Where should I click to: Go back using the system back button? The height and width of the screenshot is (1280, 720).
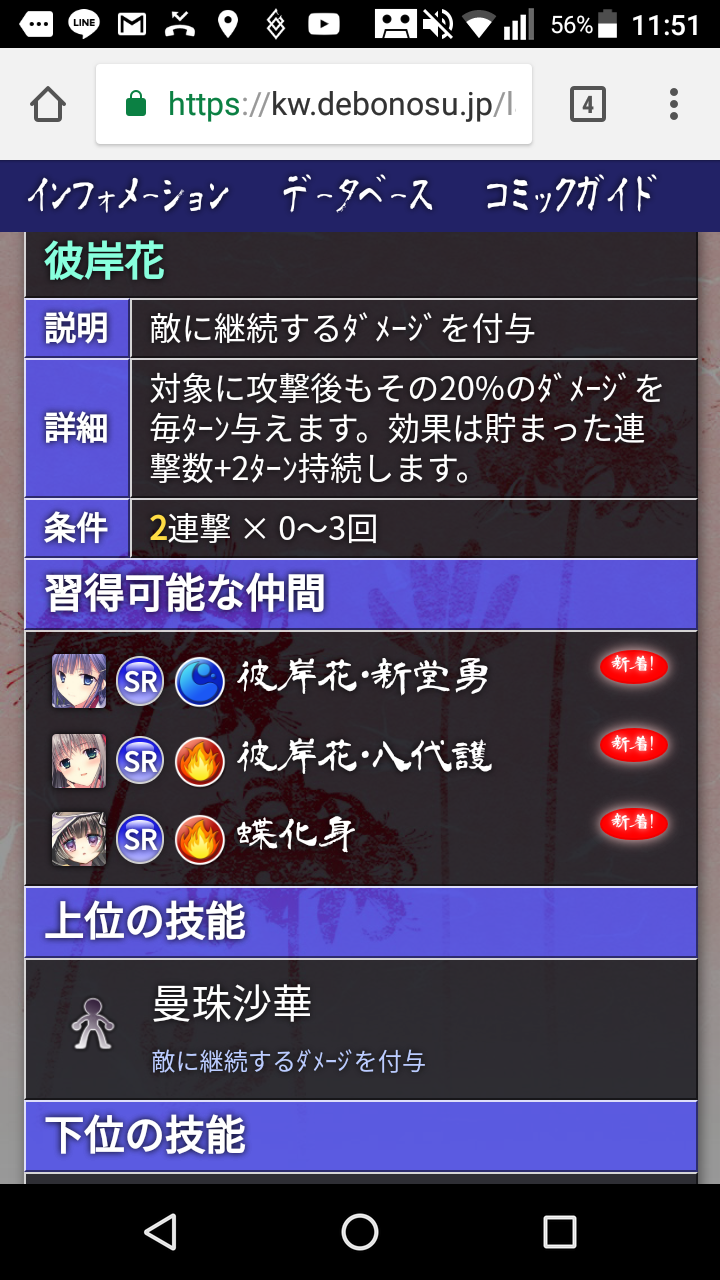point(160,1232)
